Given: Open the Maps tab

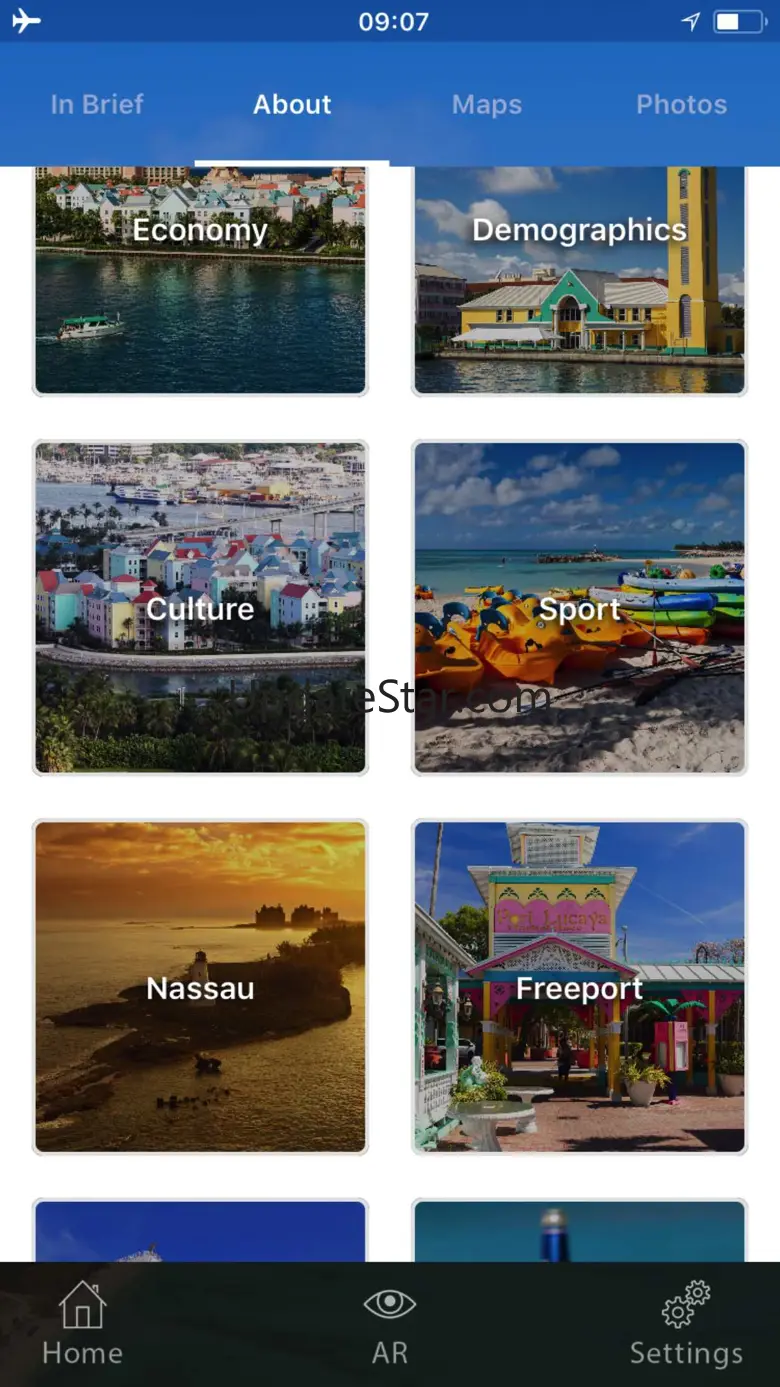Looking at the screenshot, I should pyautogui.click(x=487, y=105).
